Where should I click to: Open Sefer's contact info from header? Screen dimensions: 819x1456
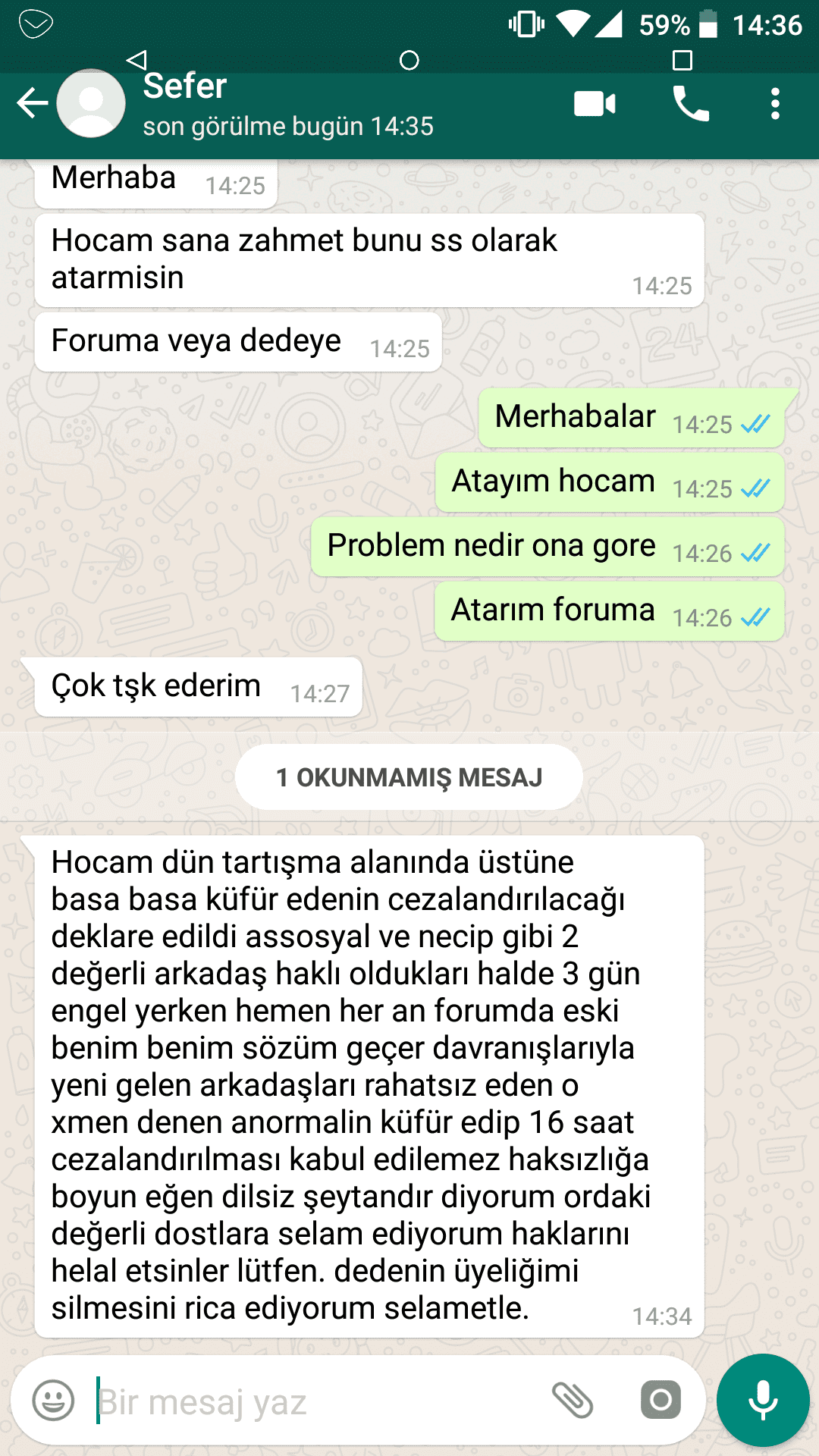(x=288, y=105)
